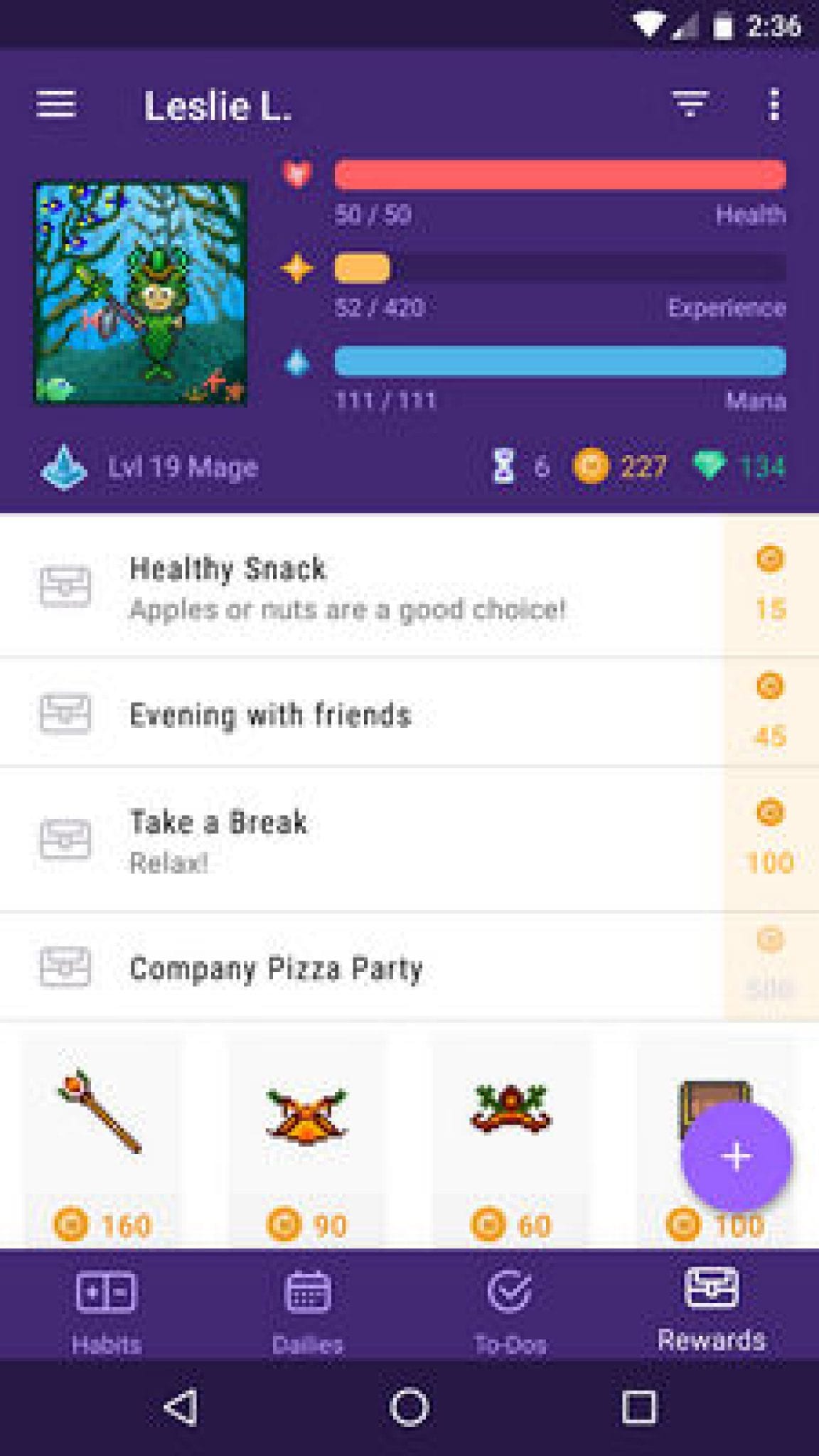The height and width of the screenshot is (1456, 819).
Task: Add a new reward with plus button
Action: pos(736,1157)
